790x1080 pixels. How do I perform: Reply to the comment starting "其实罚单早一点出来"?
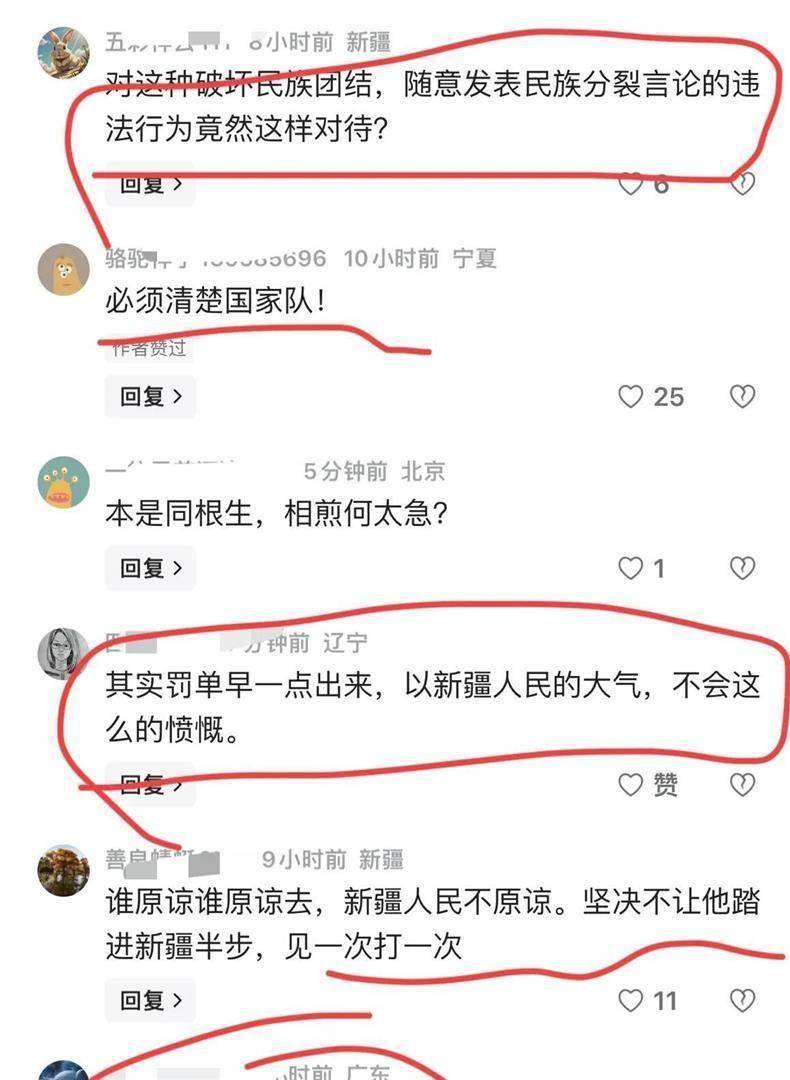(150, 784)
